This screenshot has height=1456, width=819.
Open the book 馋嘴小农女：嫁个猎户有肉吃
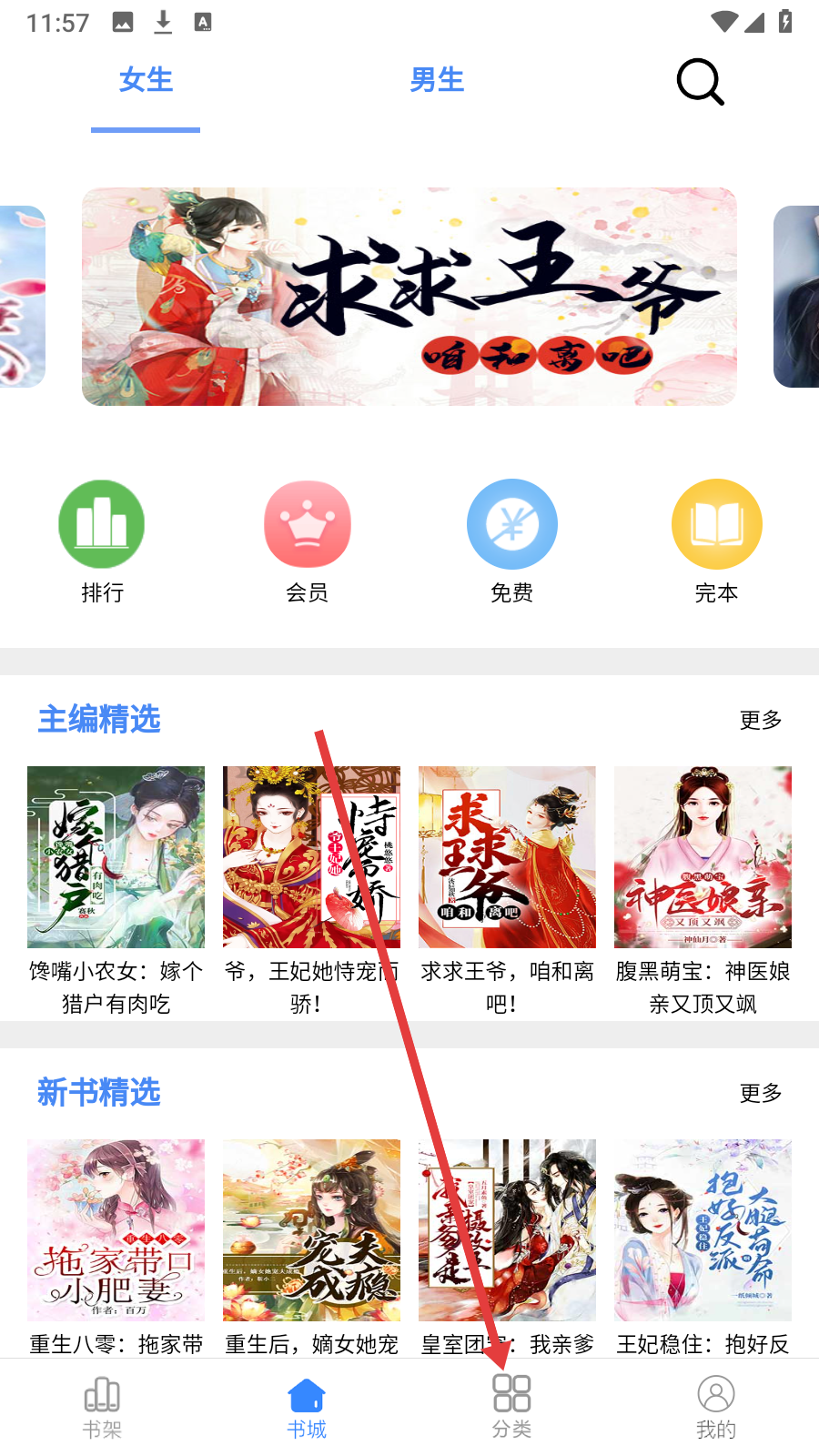[116, 857]
